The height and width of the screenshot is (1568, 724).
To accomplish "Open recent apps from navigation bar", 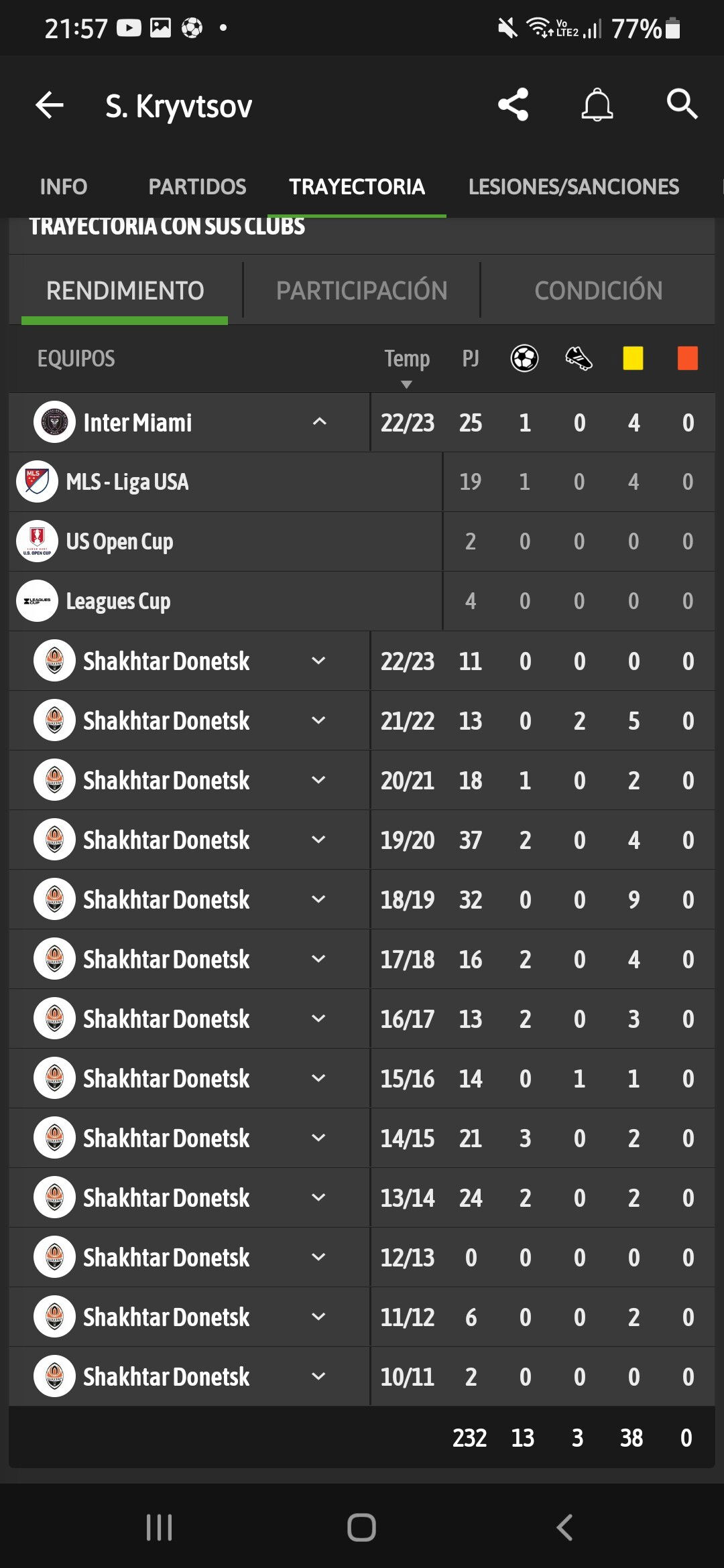I will [x=159, y=1528].
